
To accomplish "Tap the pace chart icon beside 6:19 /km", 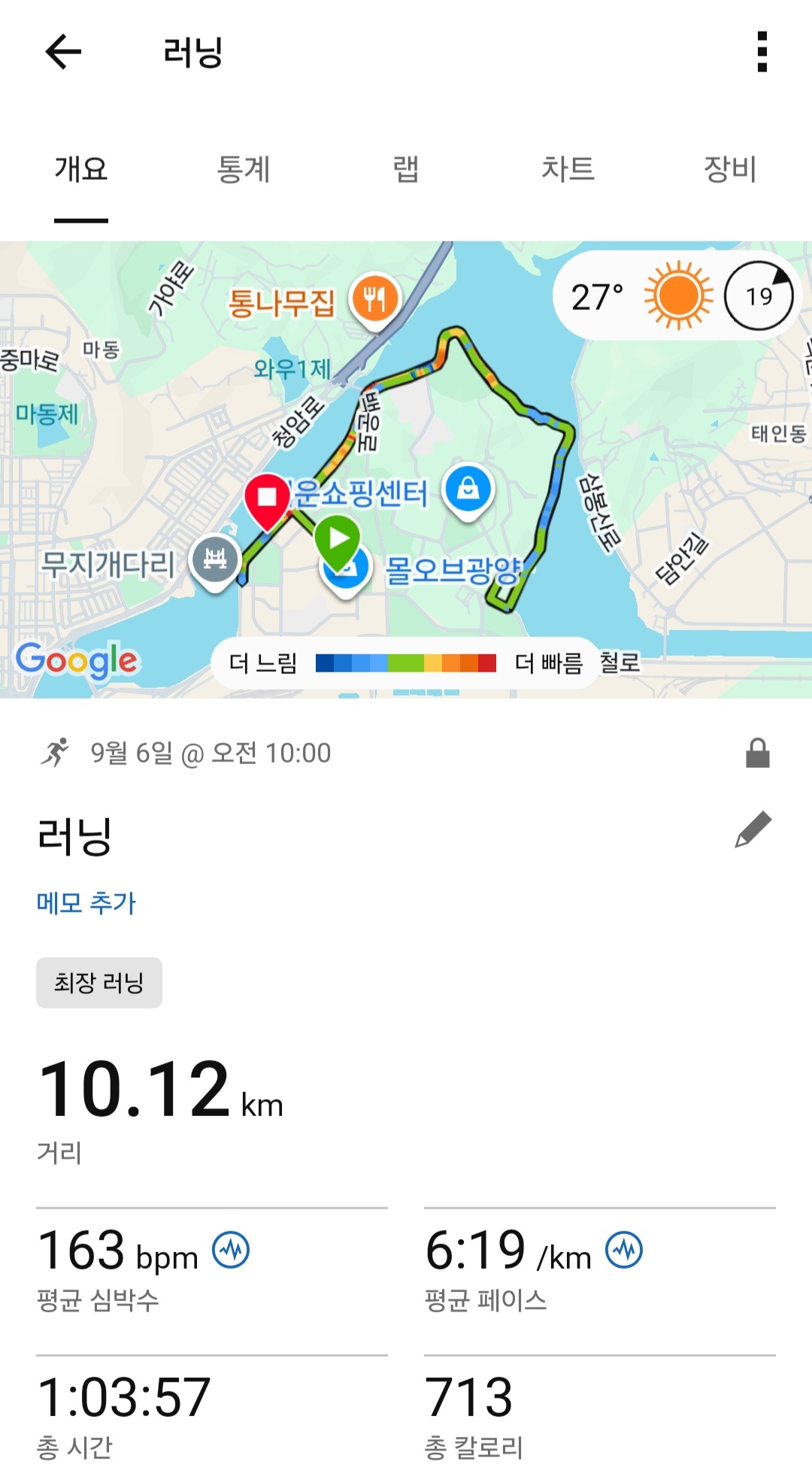I will coord(624,1250).
